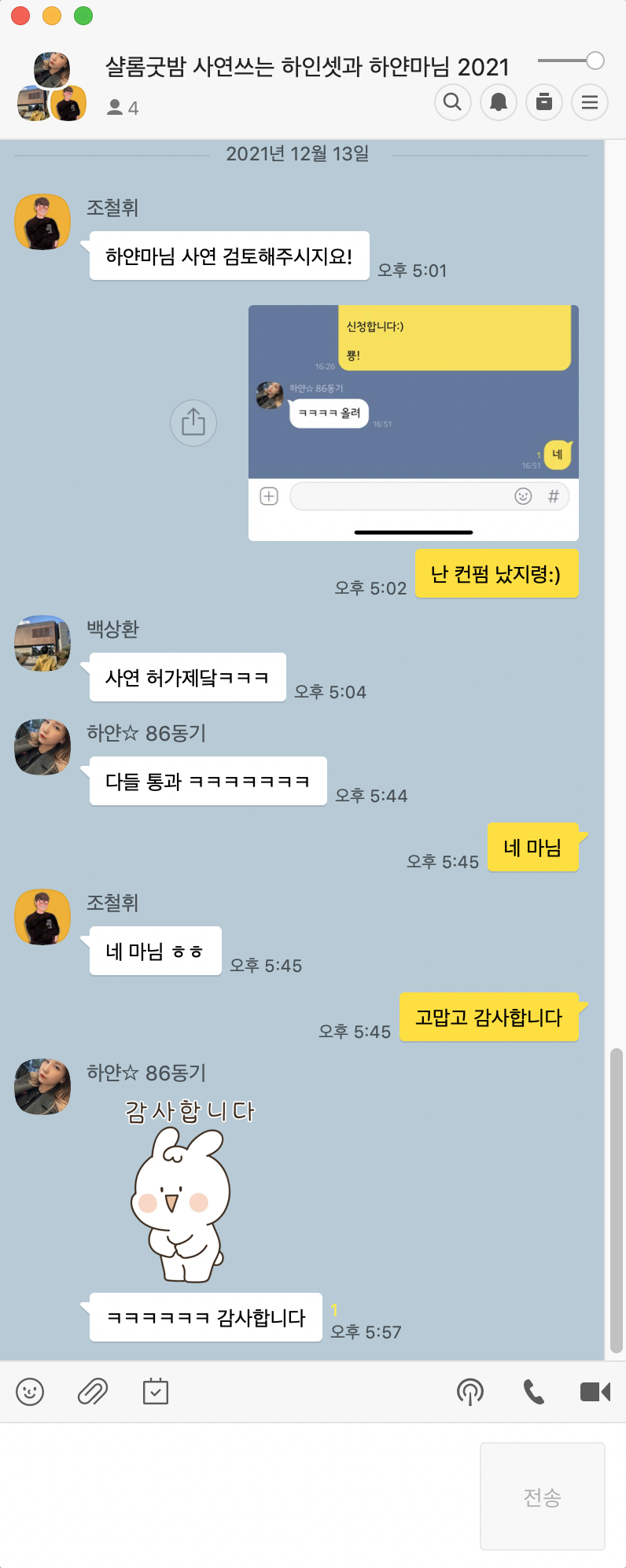The image size is (626, 1568).
Task: Open the sent screenshot image
Action: click(x=413, y=422)
